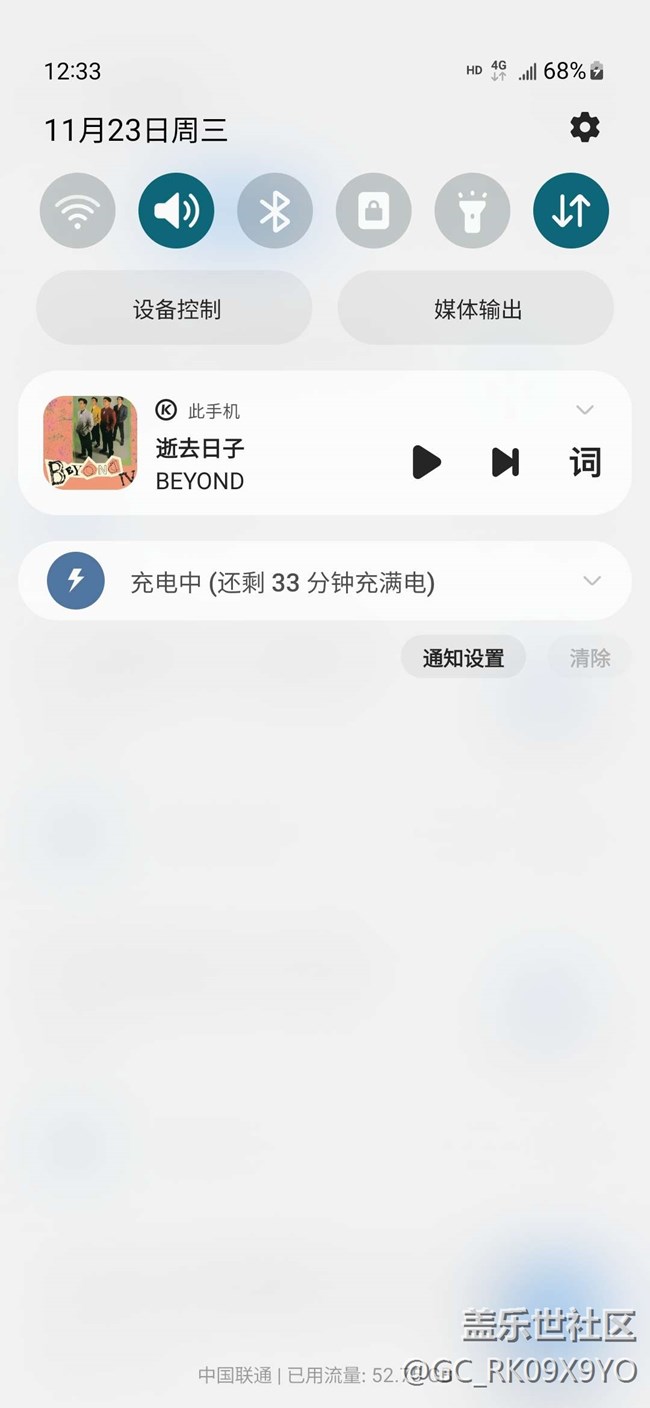Viewport: 650px width, 1408px height.
Task: Open 设备控制 panel
Action: [x=175, y=309]
